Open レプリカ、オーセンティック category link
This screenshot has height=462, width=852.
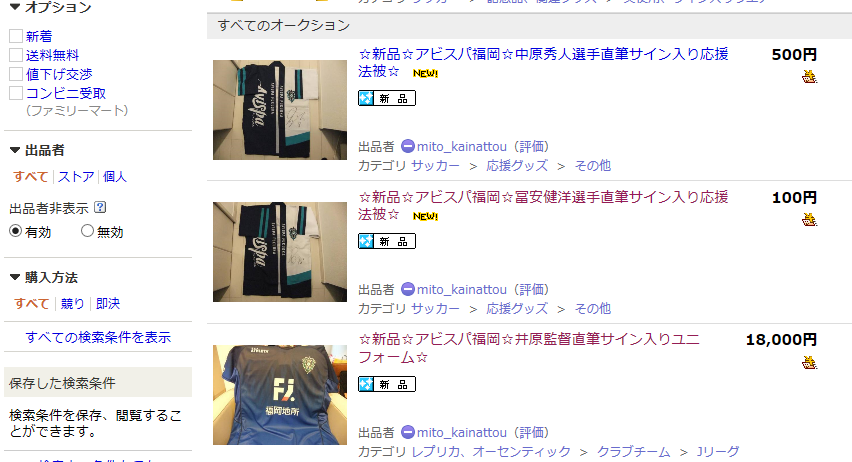(491, 451)
